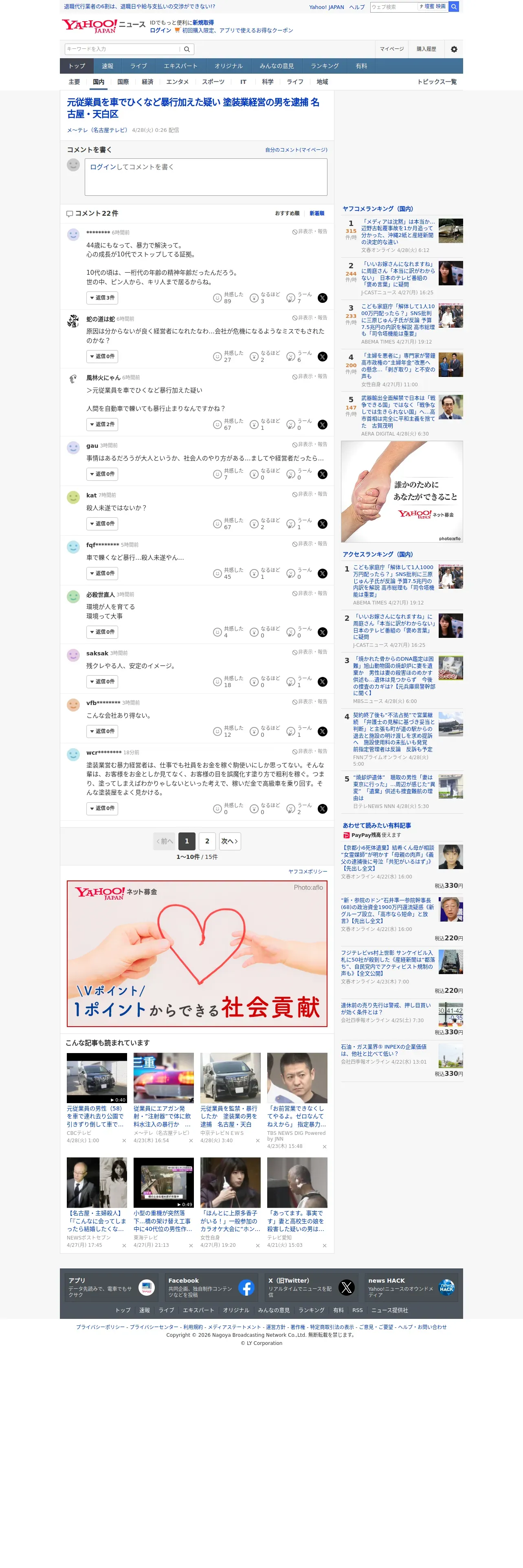Open ヤフコメポリシー link

coord(308,872)
